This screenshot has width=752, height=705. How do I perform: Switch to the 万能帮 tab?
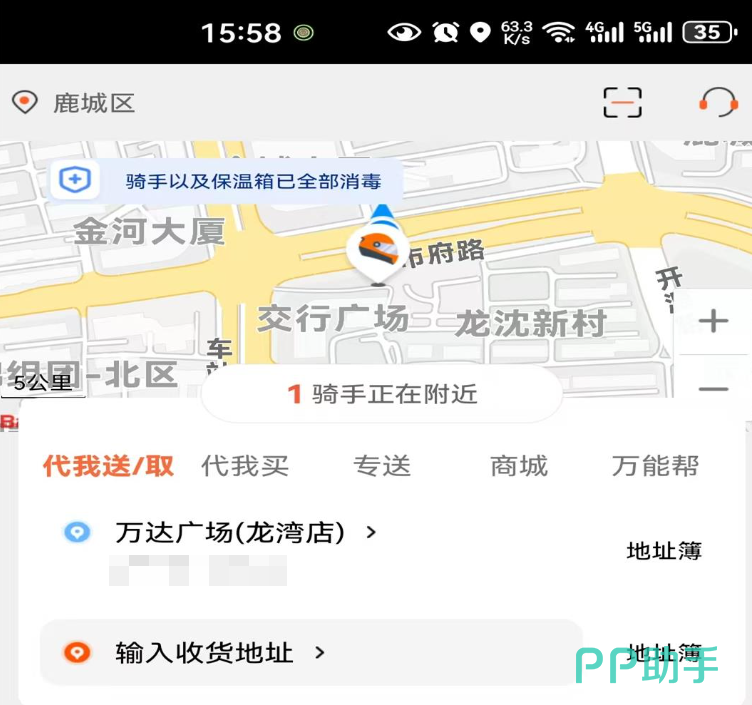(655, 465)
